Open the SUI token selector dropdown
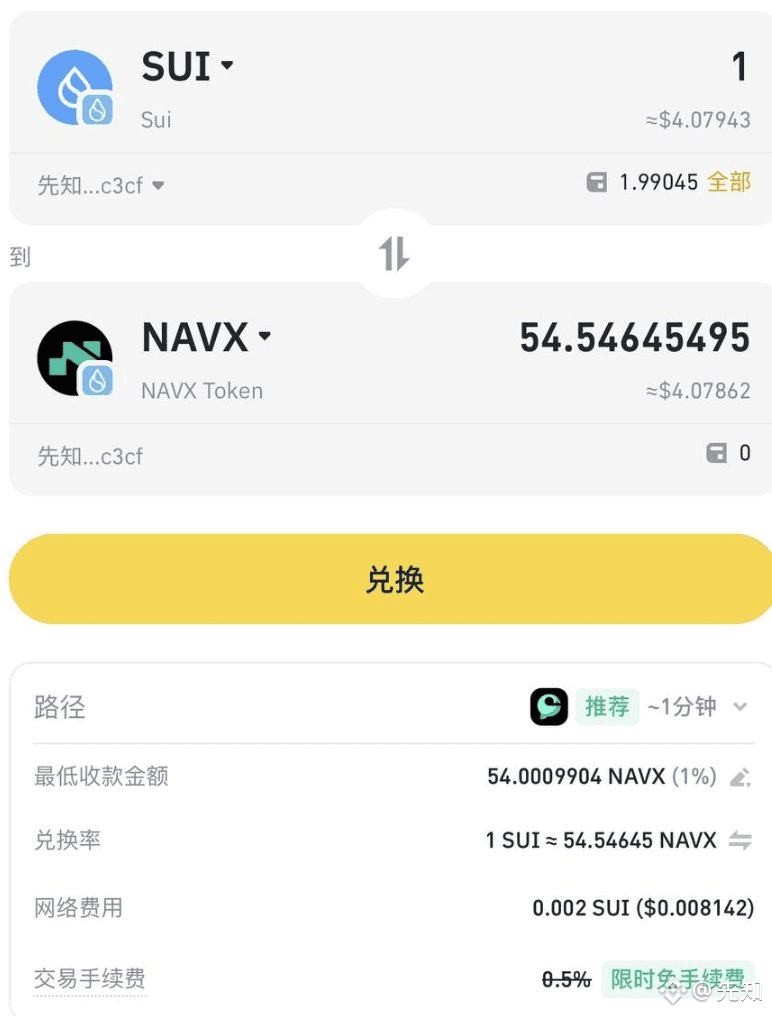 click(188, 67)
